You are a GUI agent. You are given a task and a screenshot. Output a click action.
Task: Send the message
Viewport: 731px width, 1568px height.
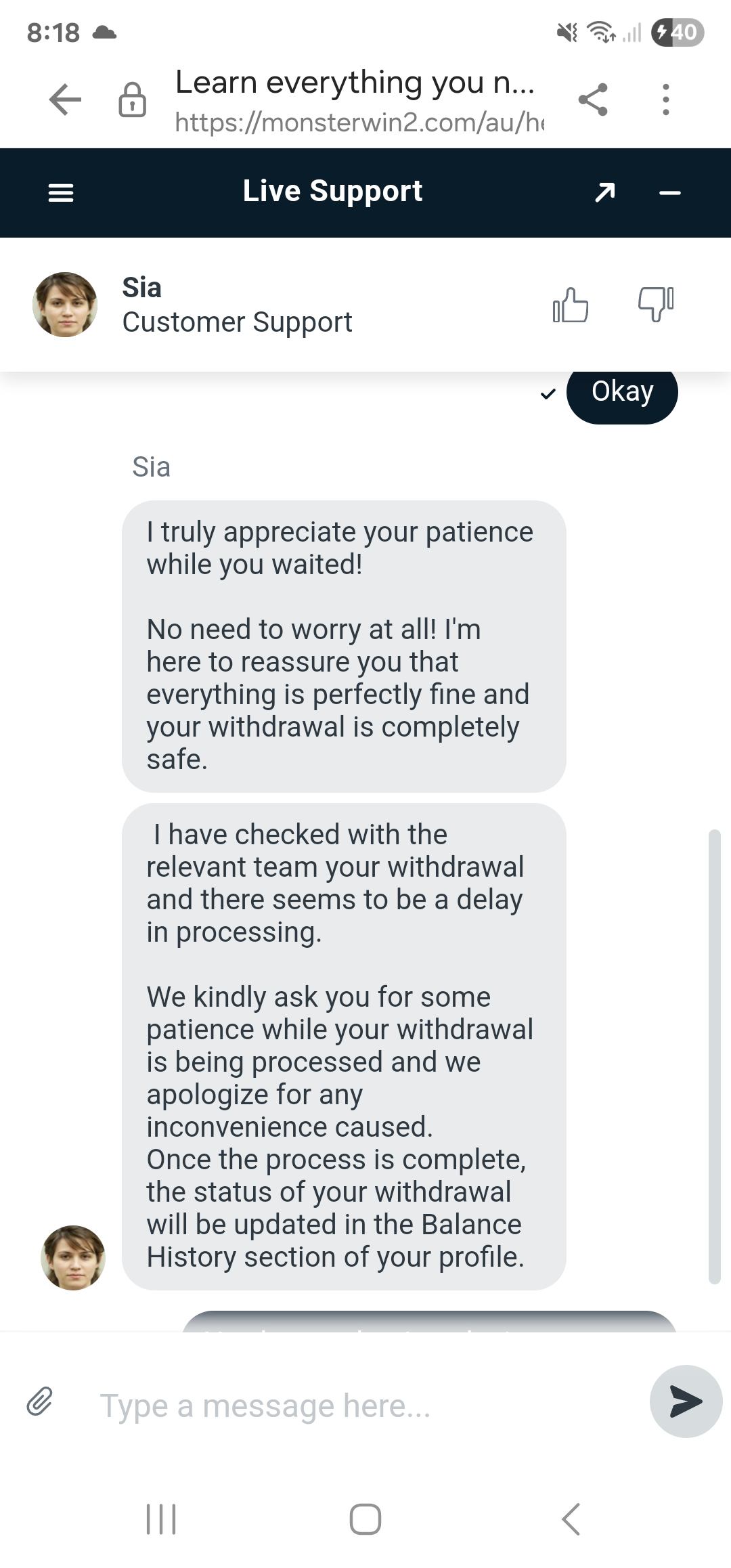[685, 1401]
